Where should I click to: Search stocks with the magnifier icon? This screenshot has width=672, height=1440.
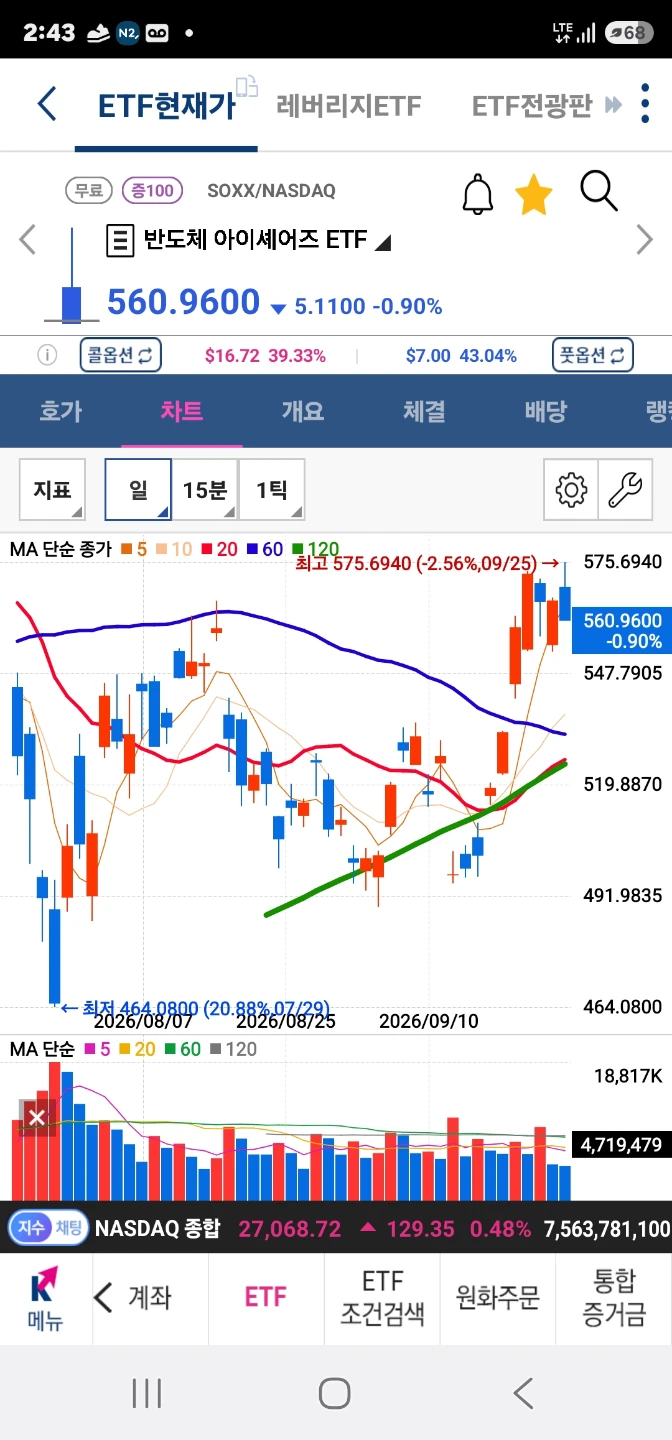[x=599, y=191]
